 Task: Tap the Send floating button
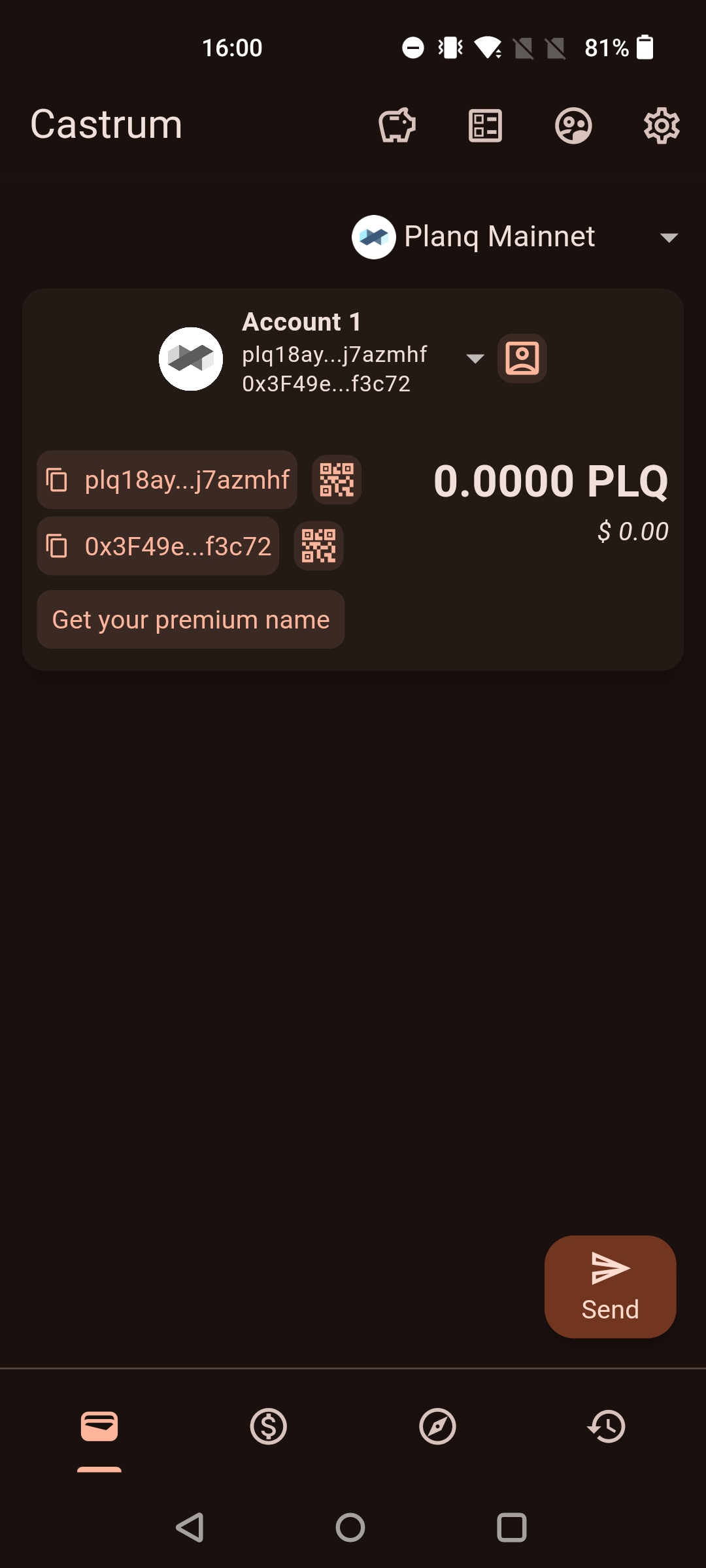coord(610,1286)
